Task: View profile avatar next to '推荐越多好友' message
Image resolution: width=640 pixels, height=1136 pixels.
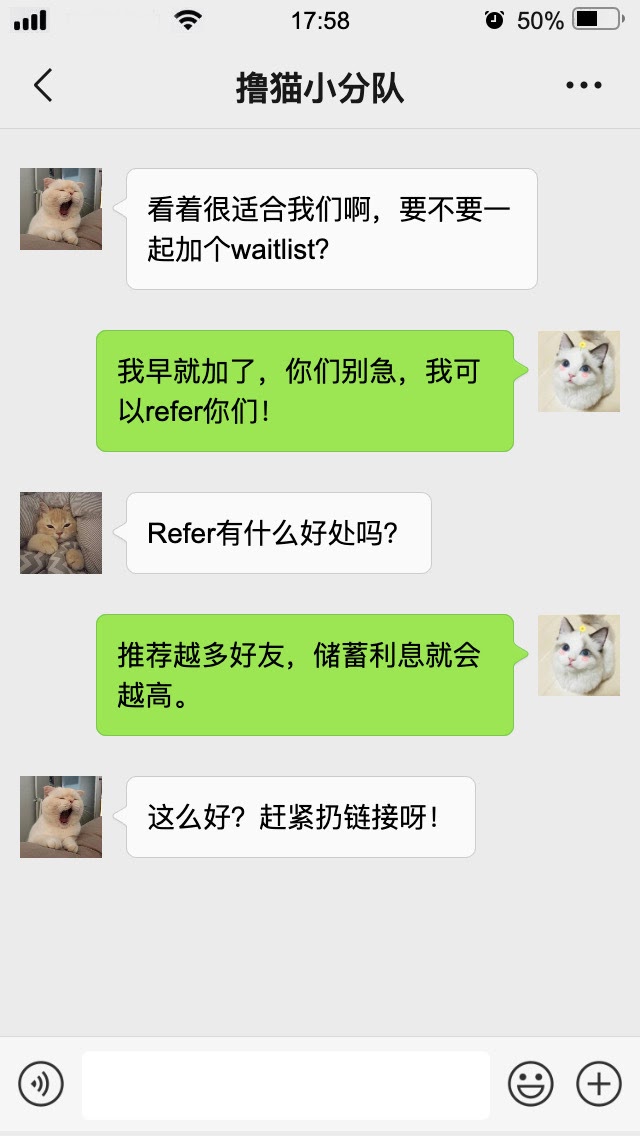Action: coord(579,655)
